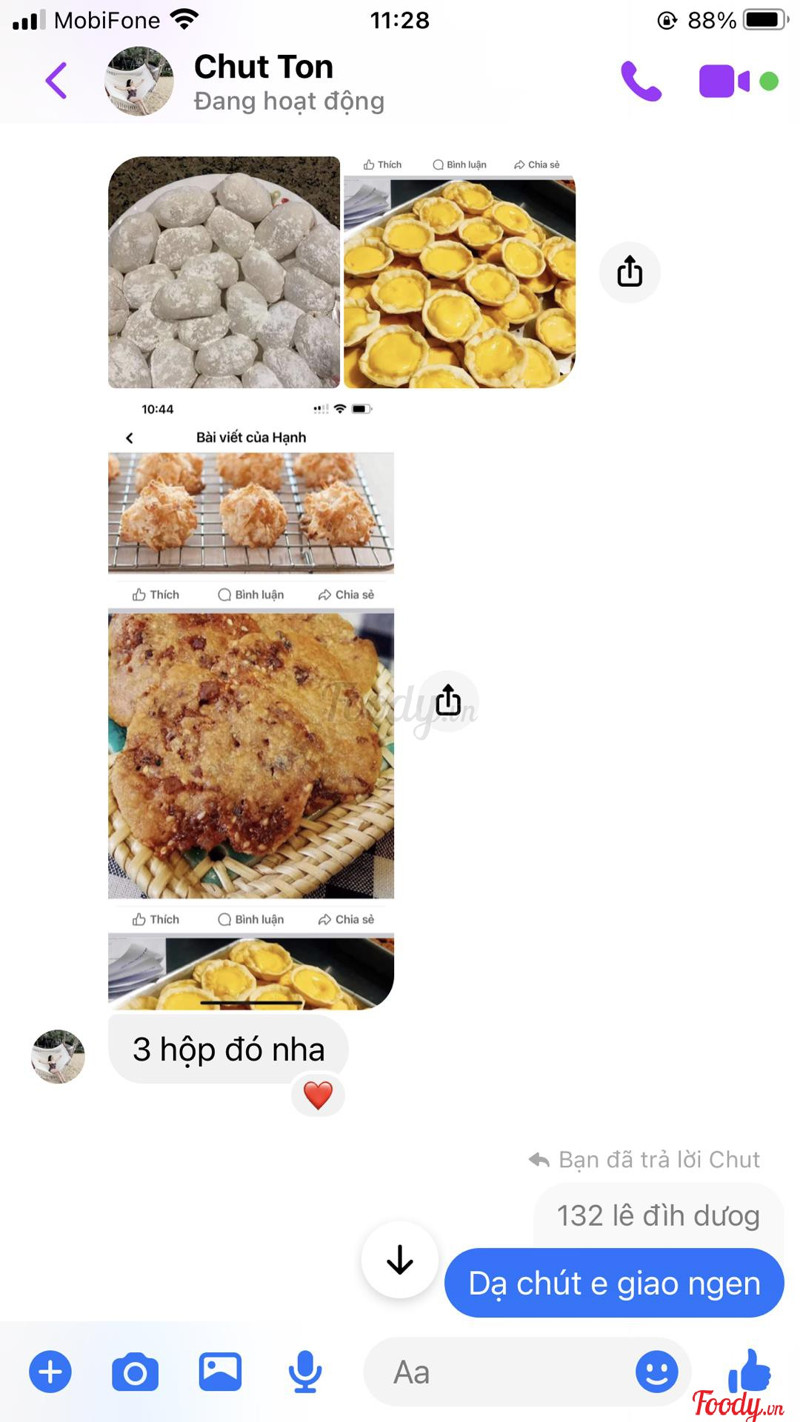Open the camera to take a photo

point(135,1372)
